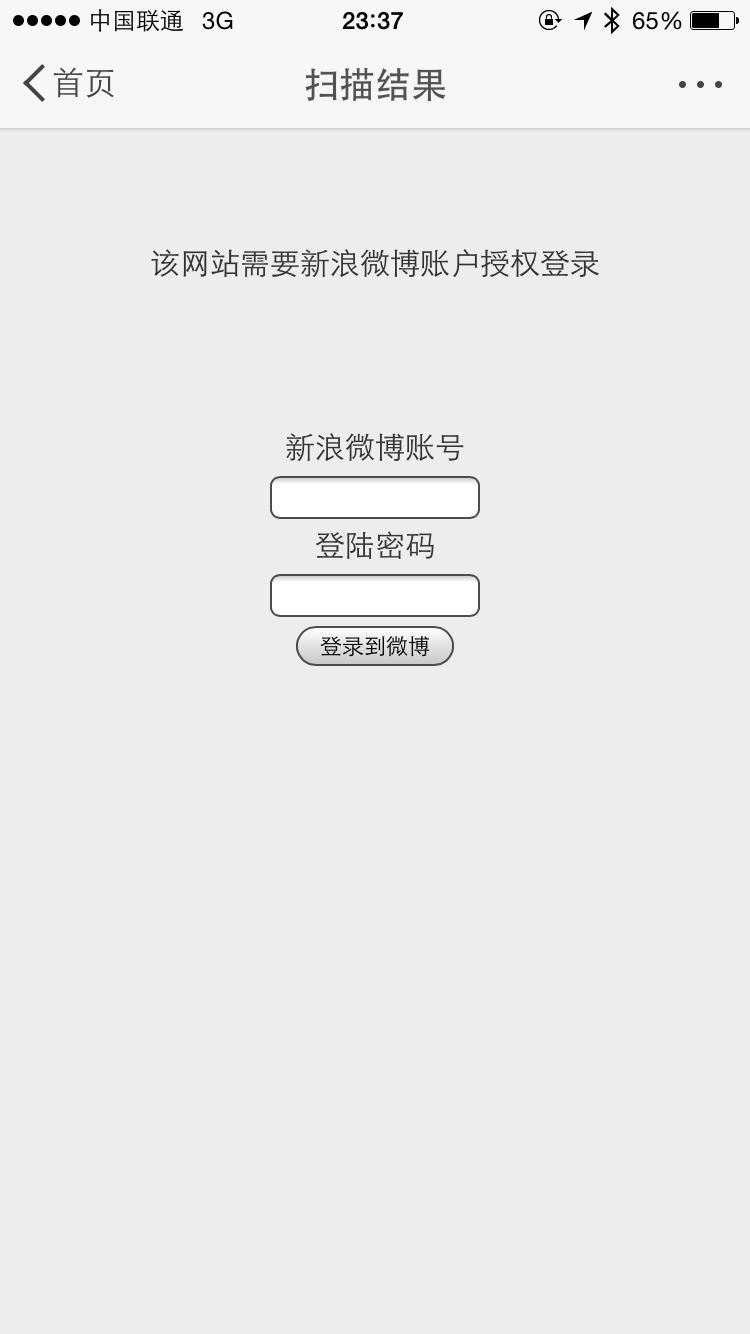The width and height of the screenshot is (750, 1334).
Task: Tap the 登录到微博 button
Action: tap(375, 646)
